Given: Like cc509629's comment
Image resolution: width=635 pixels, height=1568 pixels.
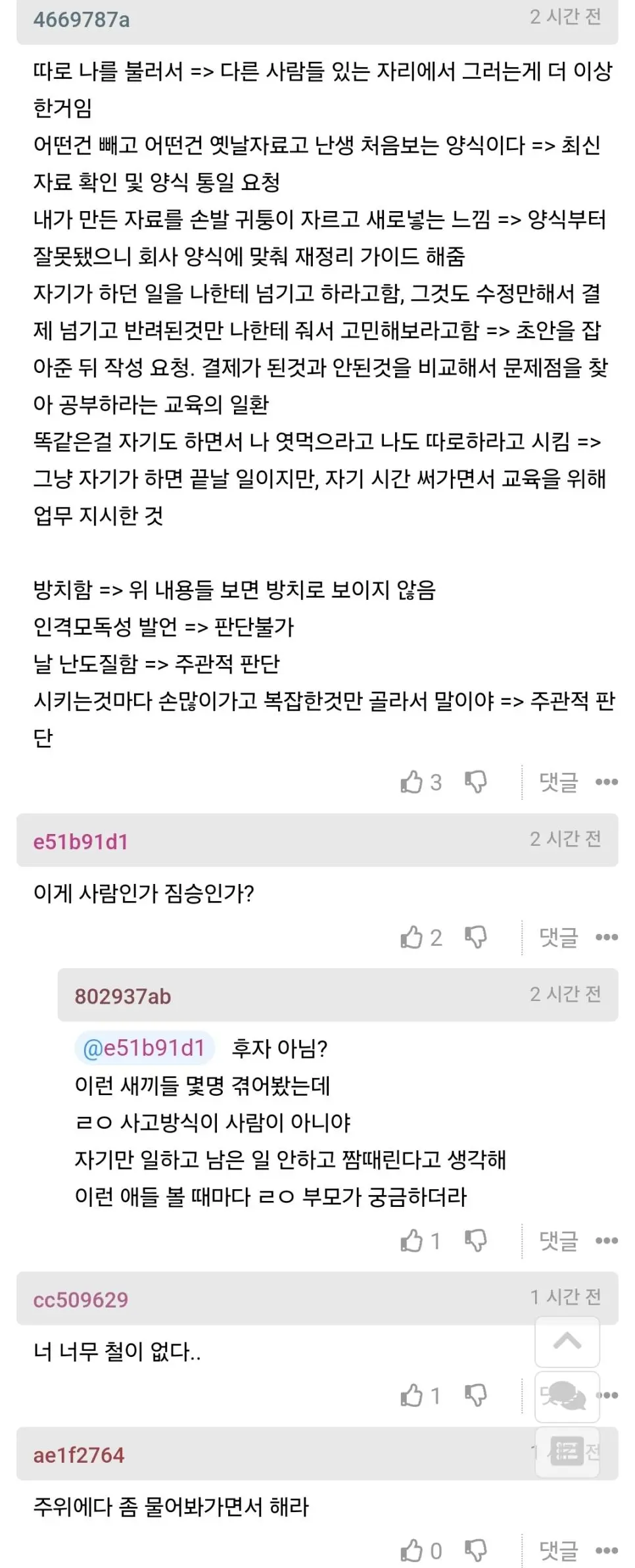Looking at the screenshot, I should click(x=412, y=1396).
